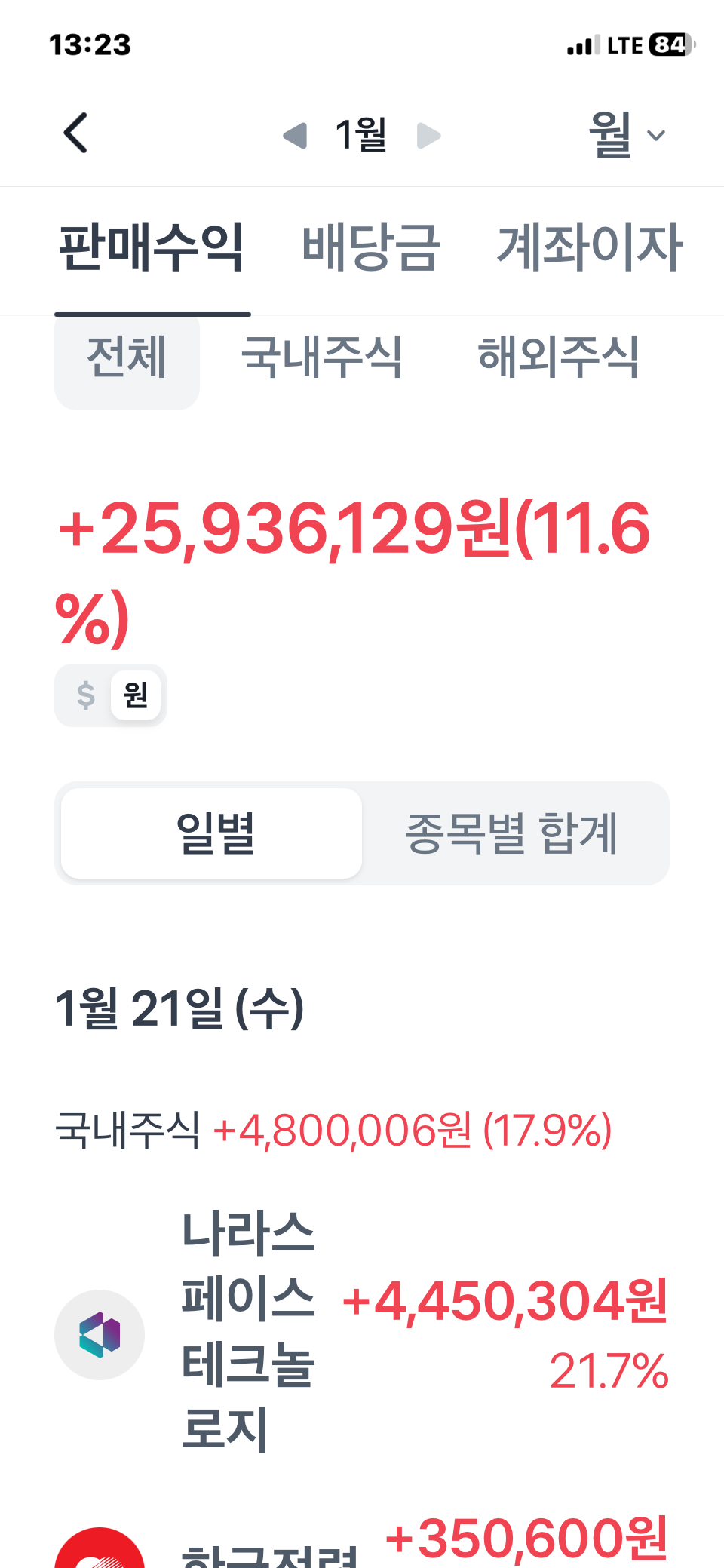
Task: Tap the dollar sign in currency switcher
Action: coord(86,695)
